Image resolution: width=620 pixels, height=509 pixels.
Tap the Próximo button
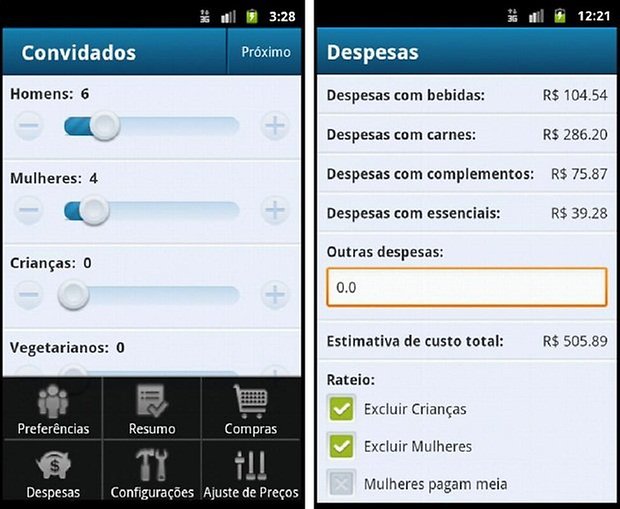click(x=265, y=52)
